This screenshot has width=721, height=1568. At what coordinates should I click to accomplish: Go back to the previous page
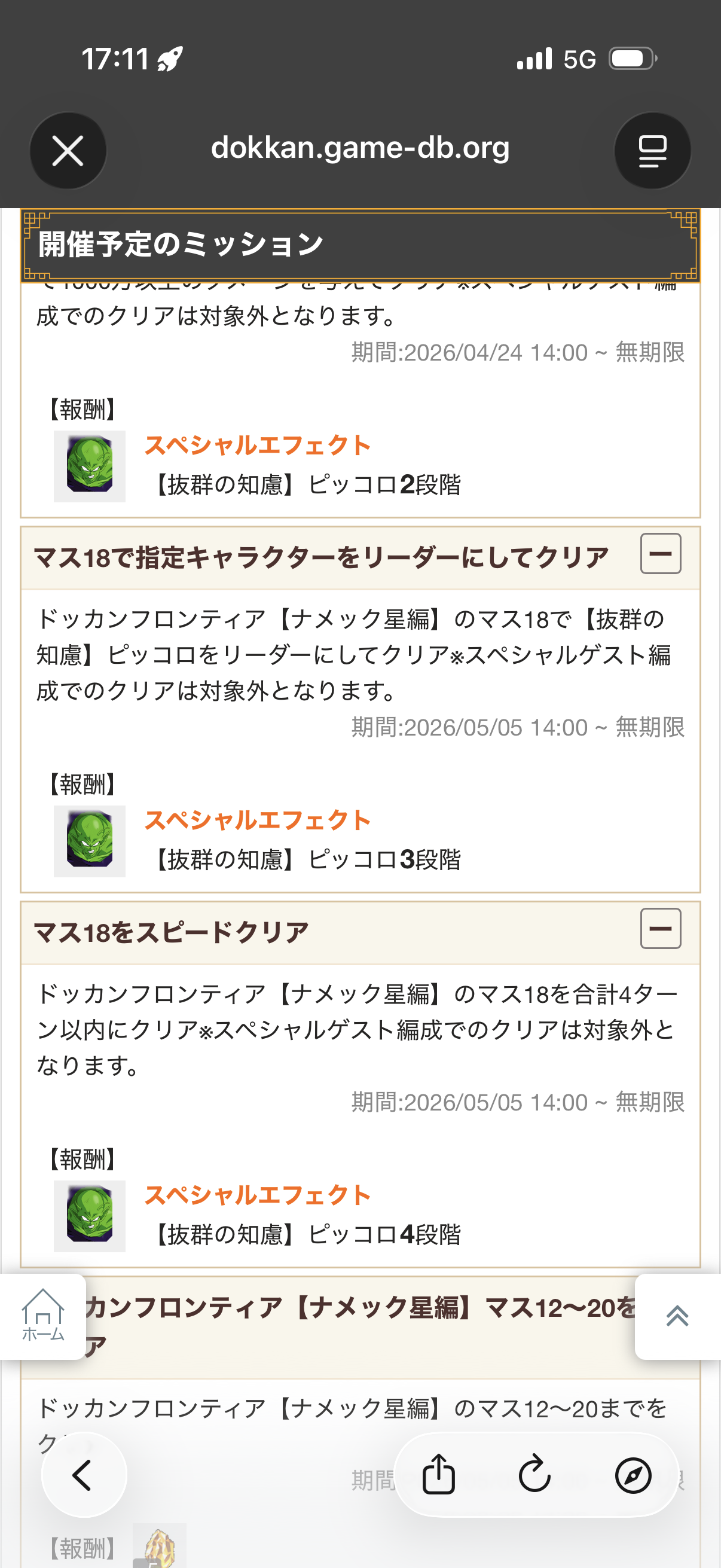pyautogui.click(x=83, y=1475)
